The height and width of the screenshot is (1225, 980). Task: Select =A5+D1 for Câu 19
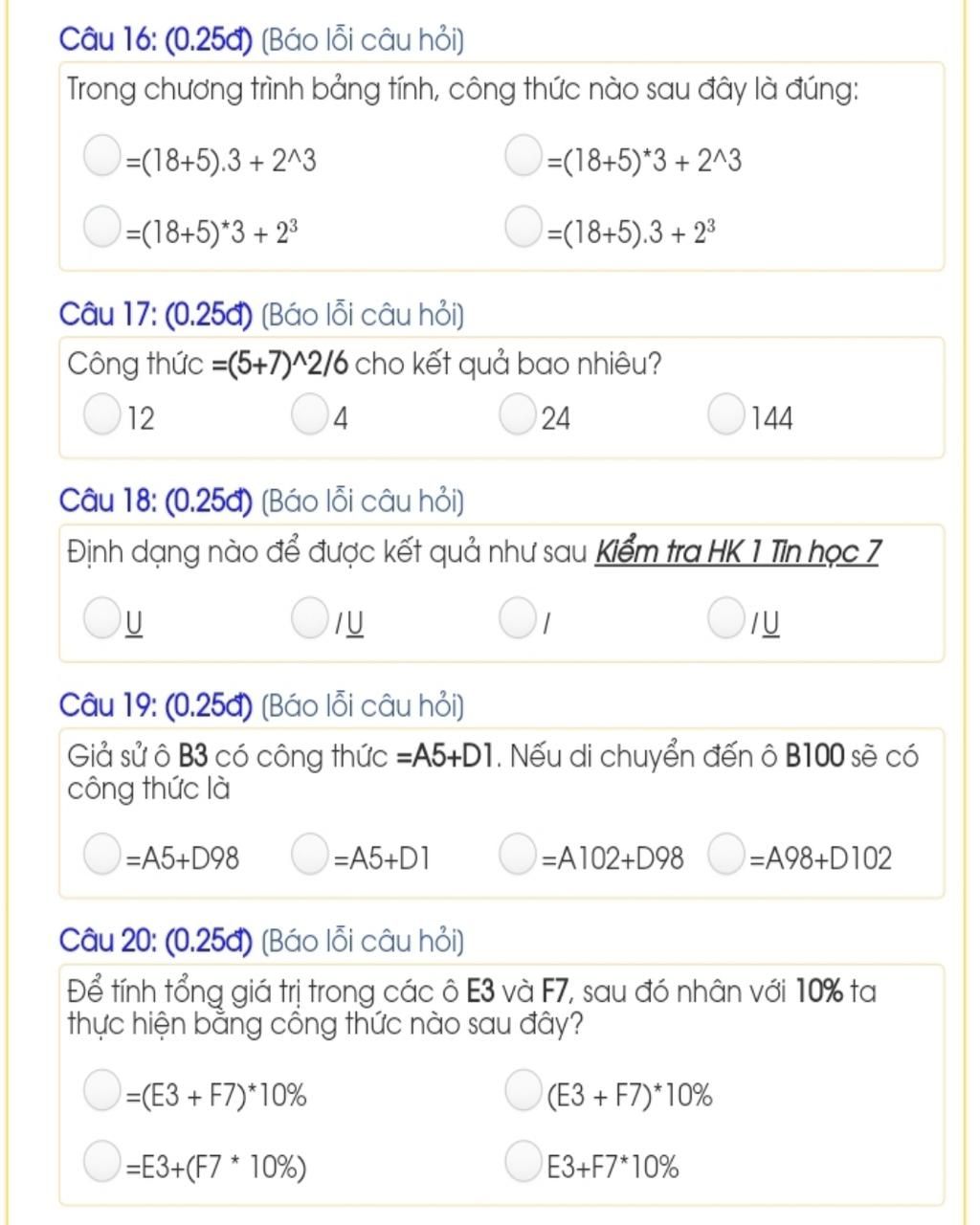309,854
